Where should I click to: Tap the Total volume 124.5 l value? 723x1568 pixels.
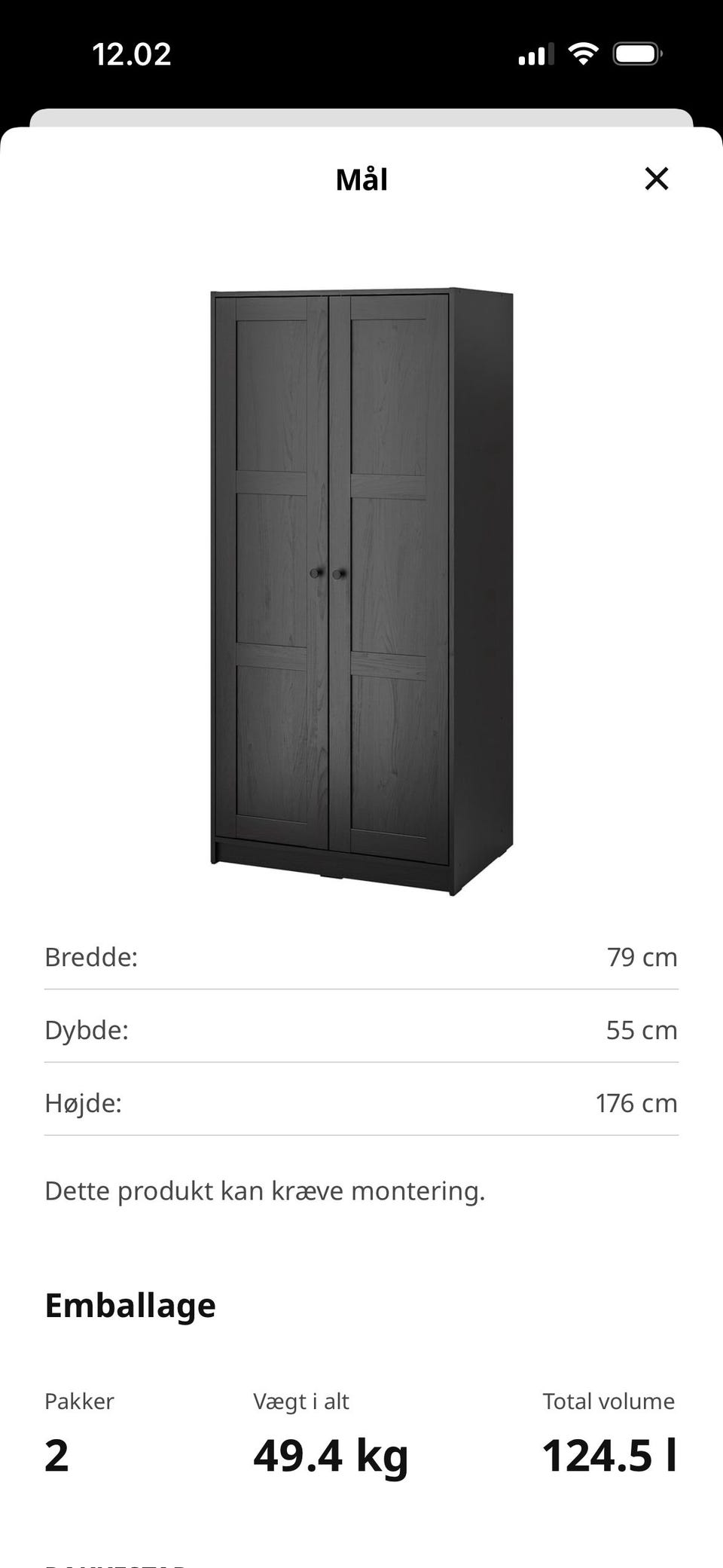click(607, 1453)
